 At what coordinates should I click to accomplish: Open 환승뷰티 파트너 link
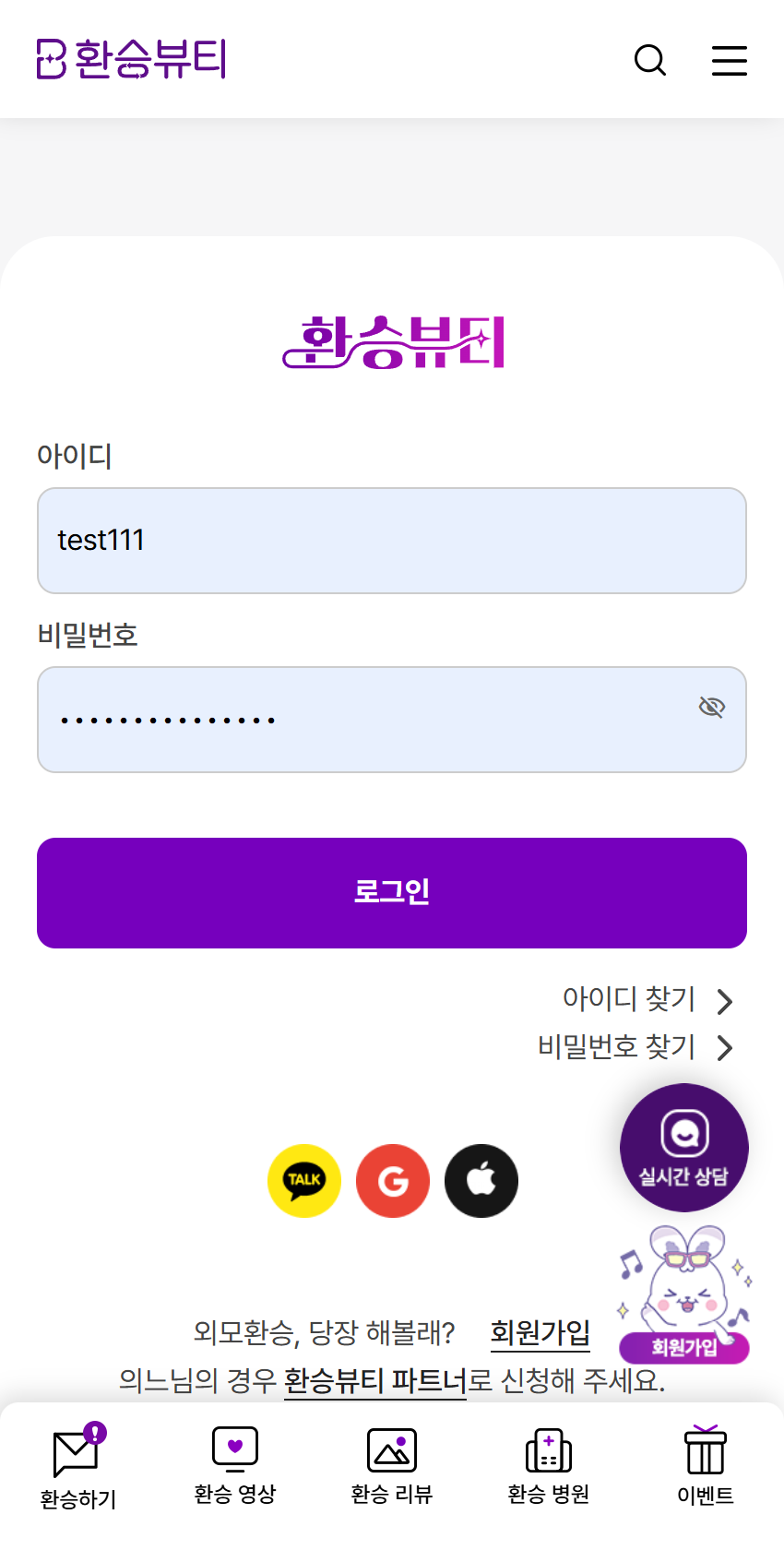tap(375, 1381)
